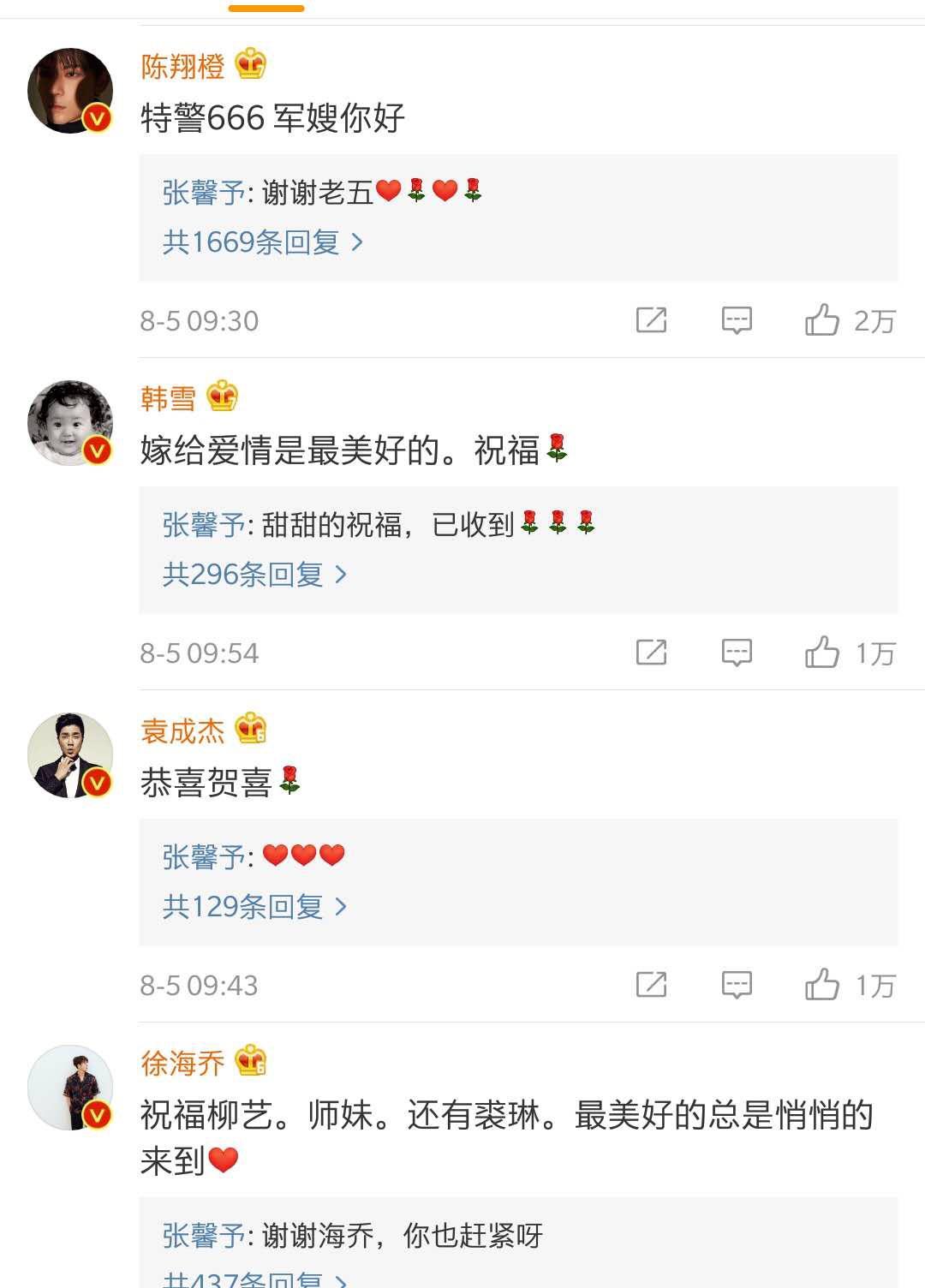Open 徐海乔's profile avatar

click(x=70, y=1088)
